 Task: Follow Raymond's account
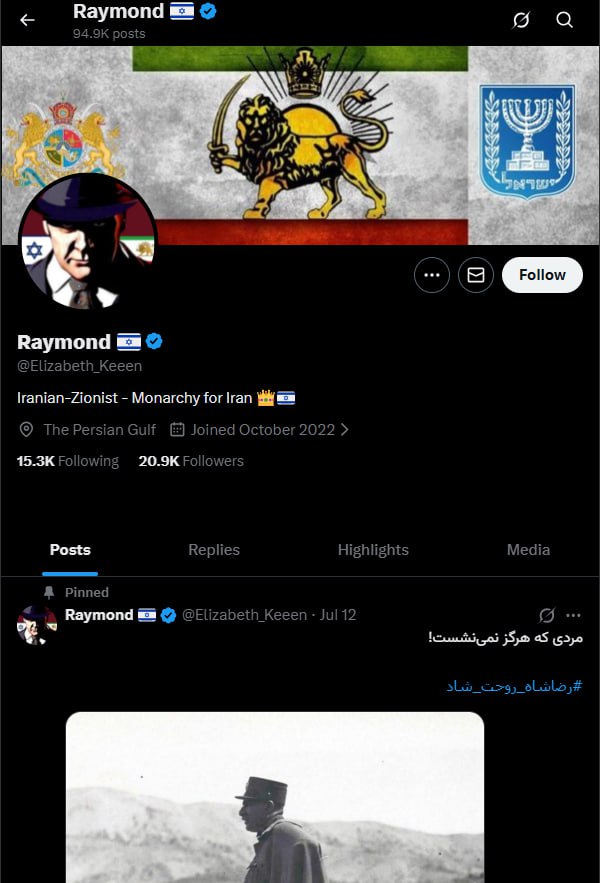(542, 275)
